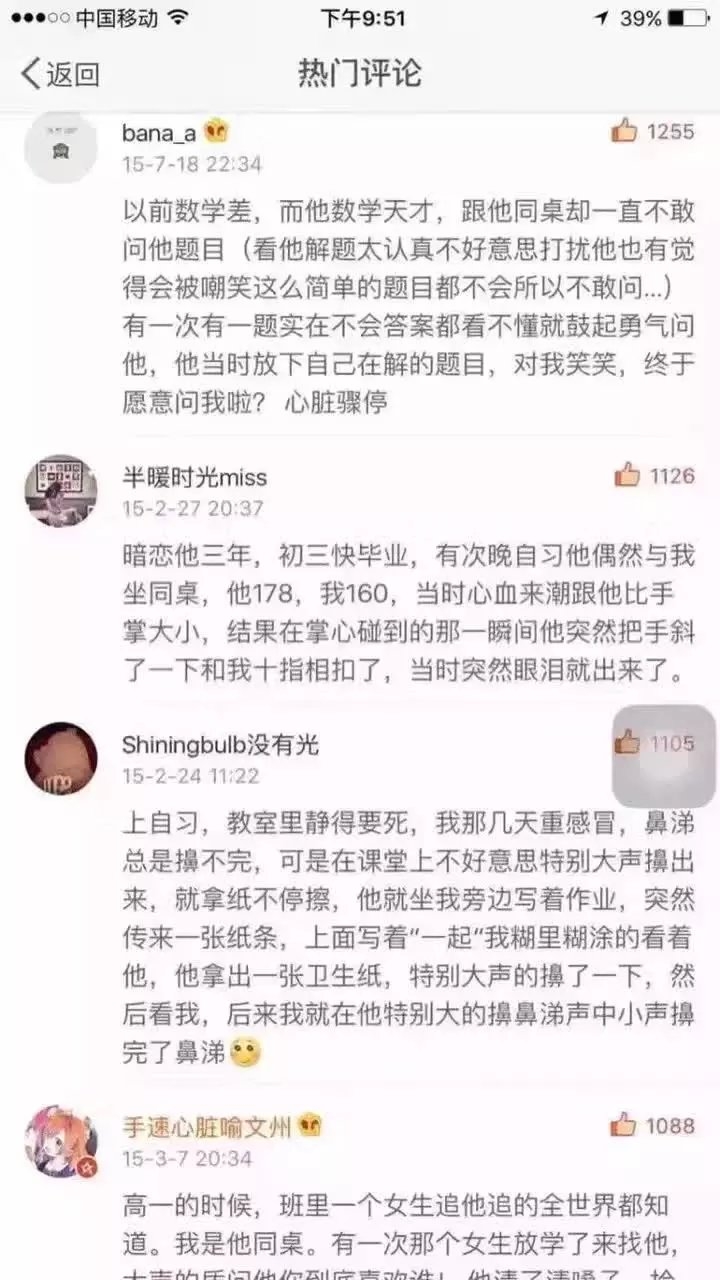Open 半暖时光miss's profile avatar
Screen dimensions: 720x1280
click(x=61, y=490)
